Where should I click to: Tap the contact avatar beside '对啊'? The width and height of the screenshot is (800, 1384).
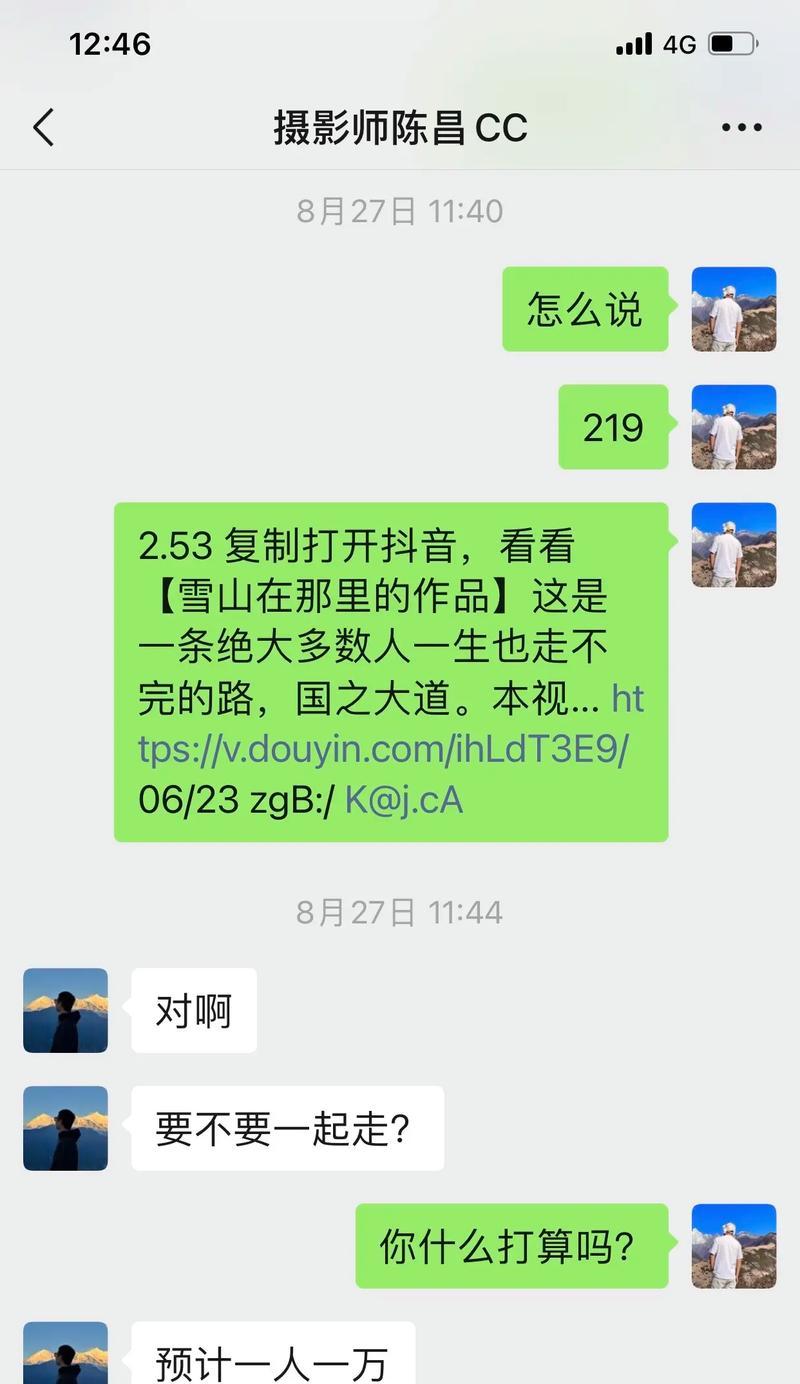[x=65, y=1010]
